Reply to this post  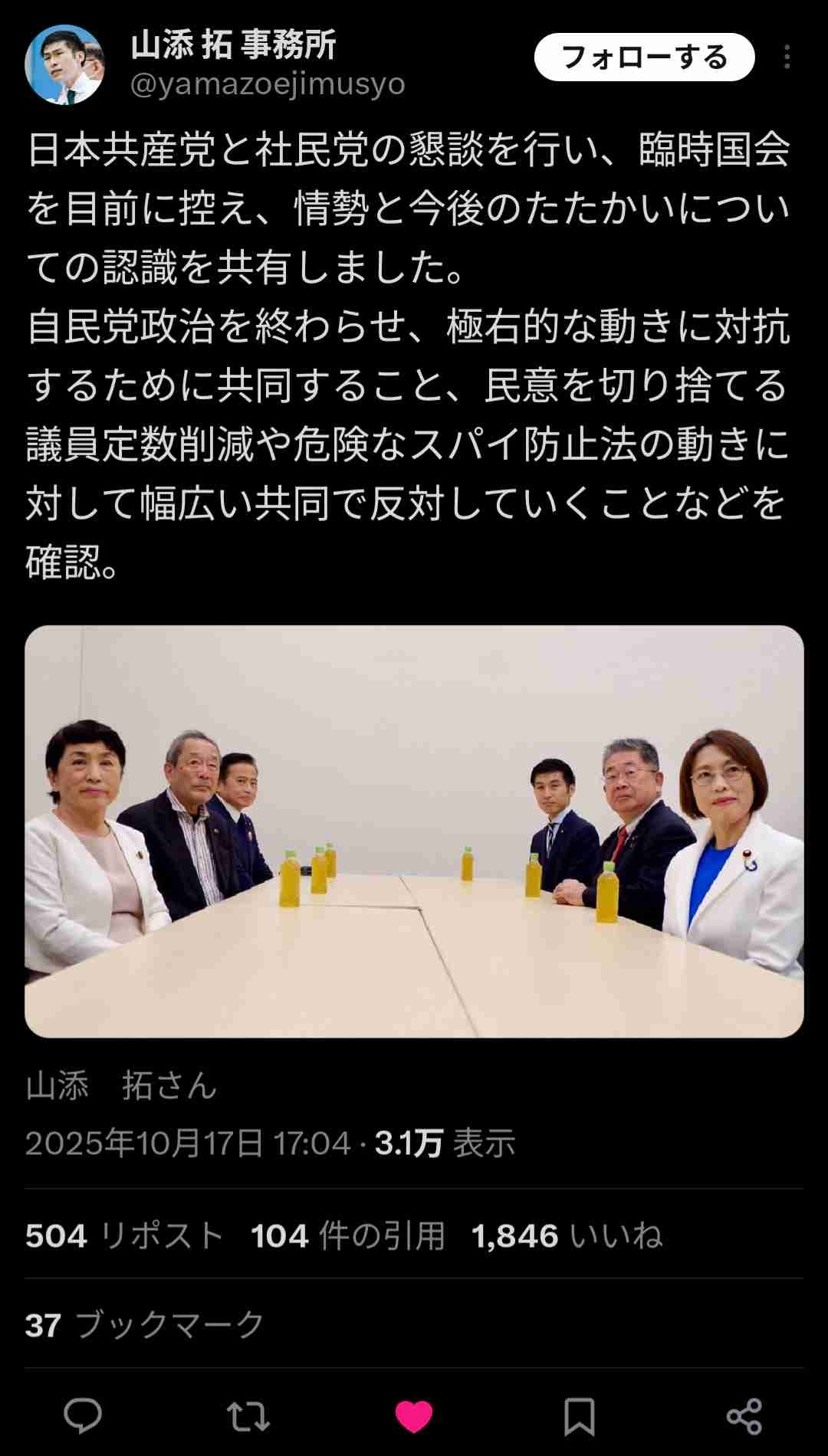click(x=83, y=1416)
